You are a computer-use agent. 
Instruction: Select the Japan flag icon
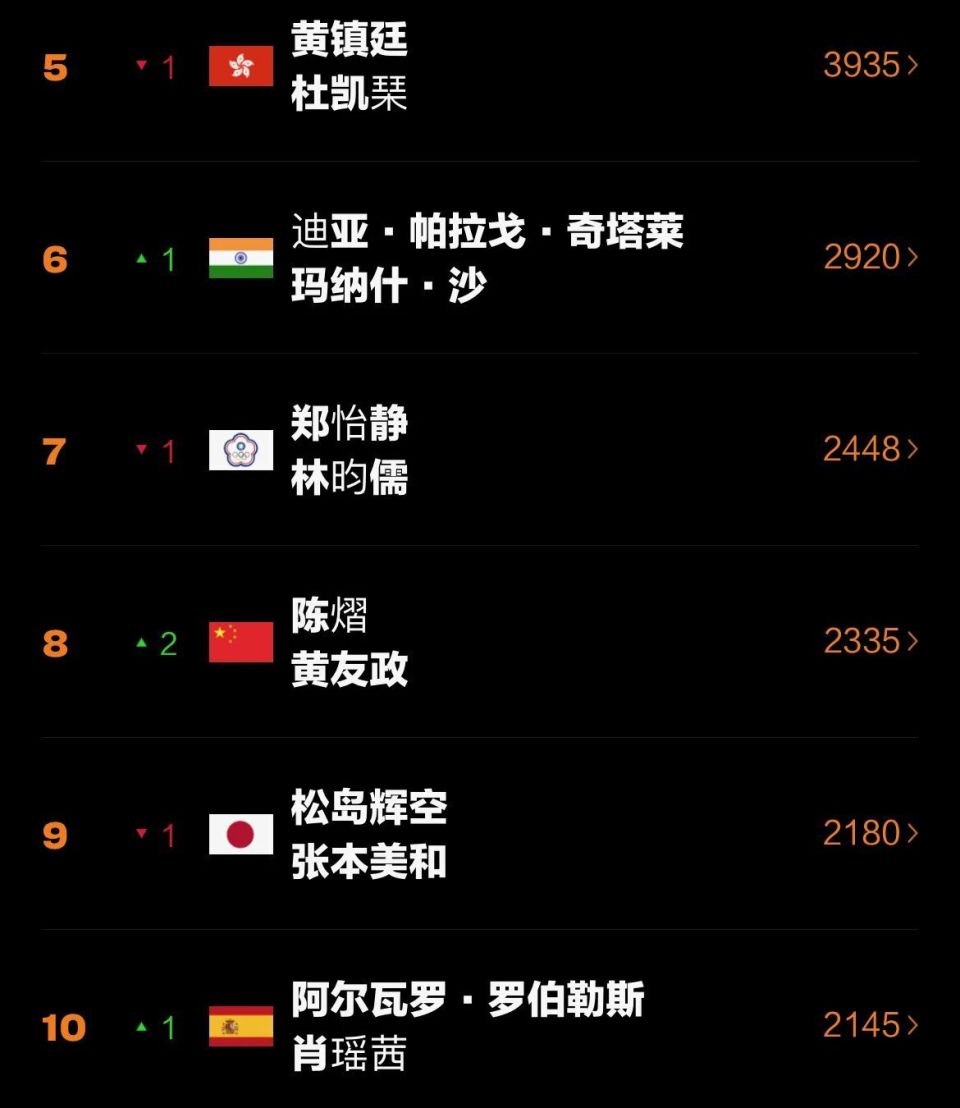[243, 833]
